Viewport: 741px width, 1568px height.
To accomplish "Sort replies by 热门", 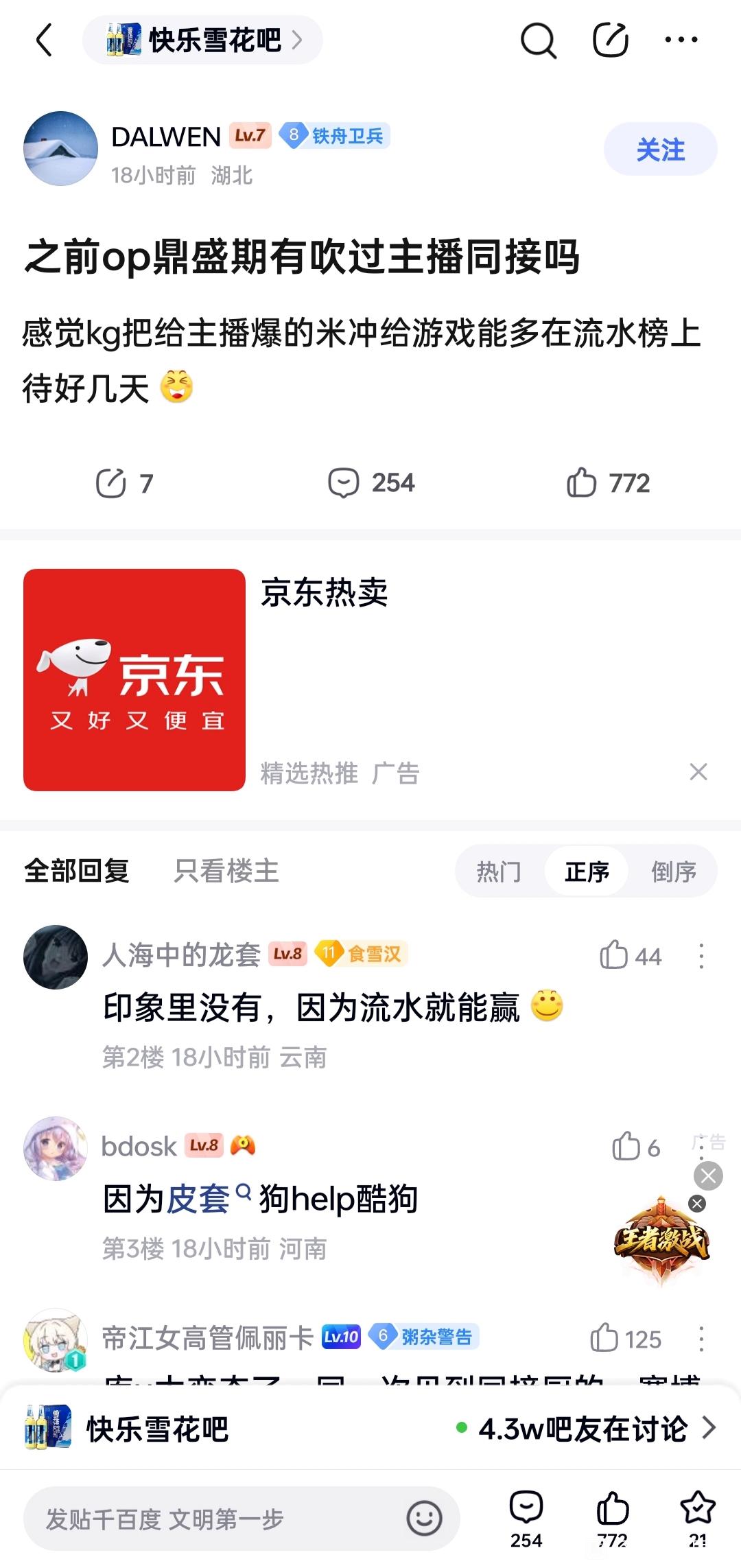I will tap(499, 871).
